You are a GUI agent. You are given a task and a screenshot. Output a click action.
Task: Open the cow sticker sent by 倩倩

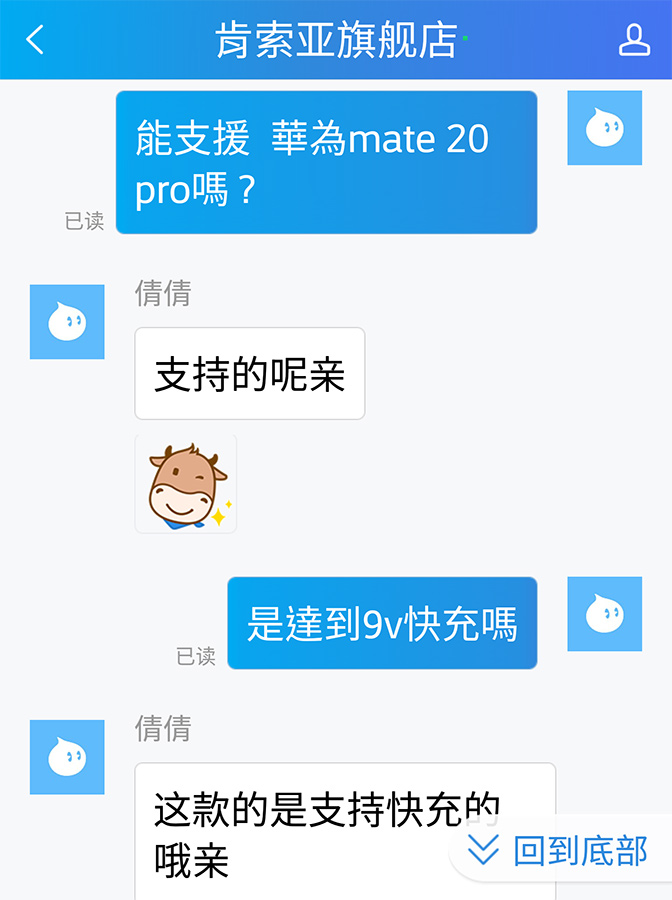pyautogui.click(x=186, y=484)
